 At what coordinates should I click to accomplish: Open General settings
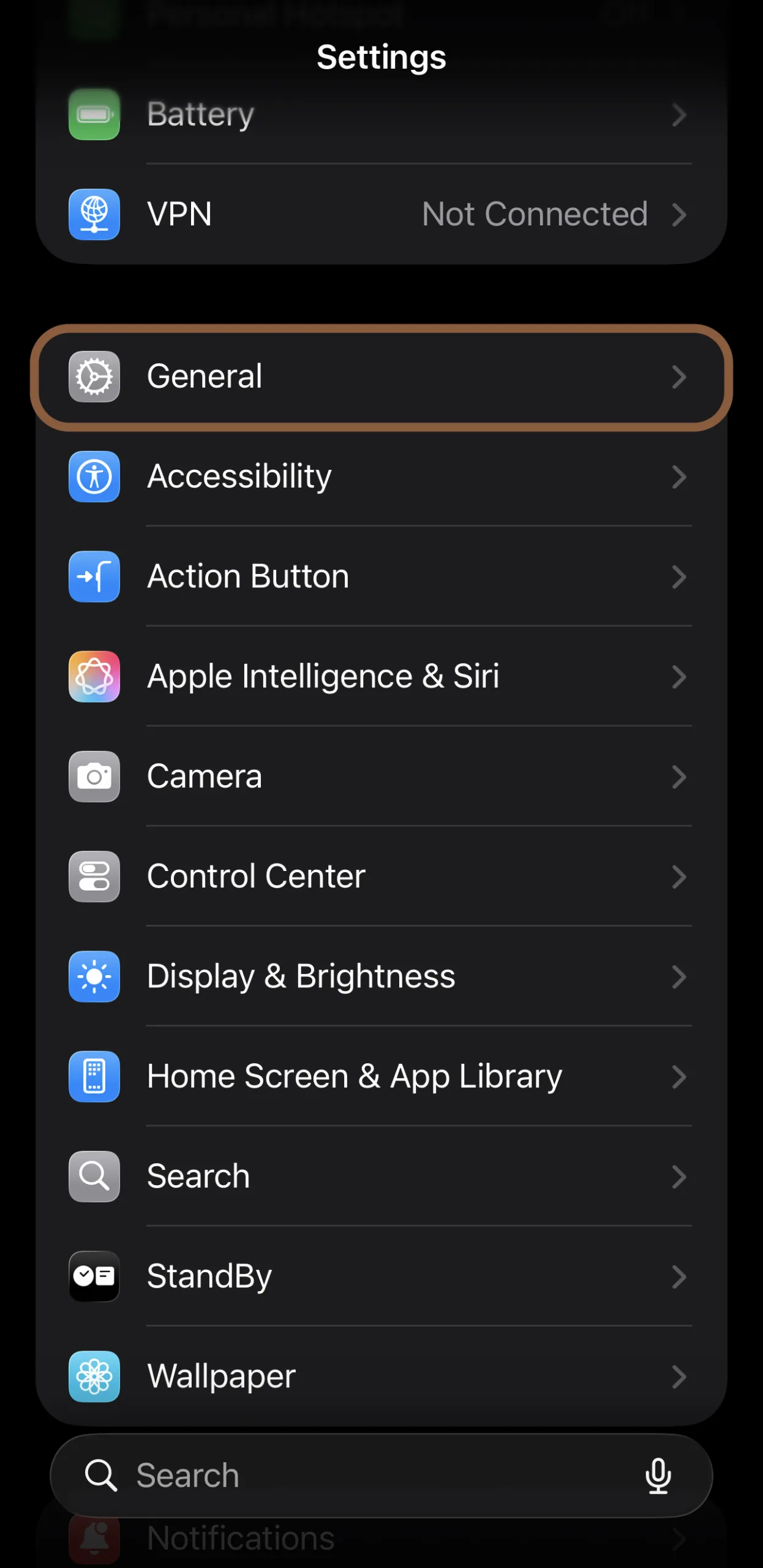[380, 377]
